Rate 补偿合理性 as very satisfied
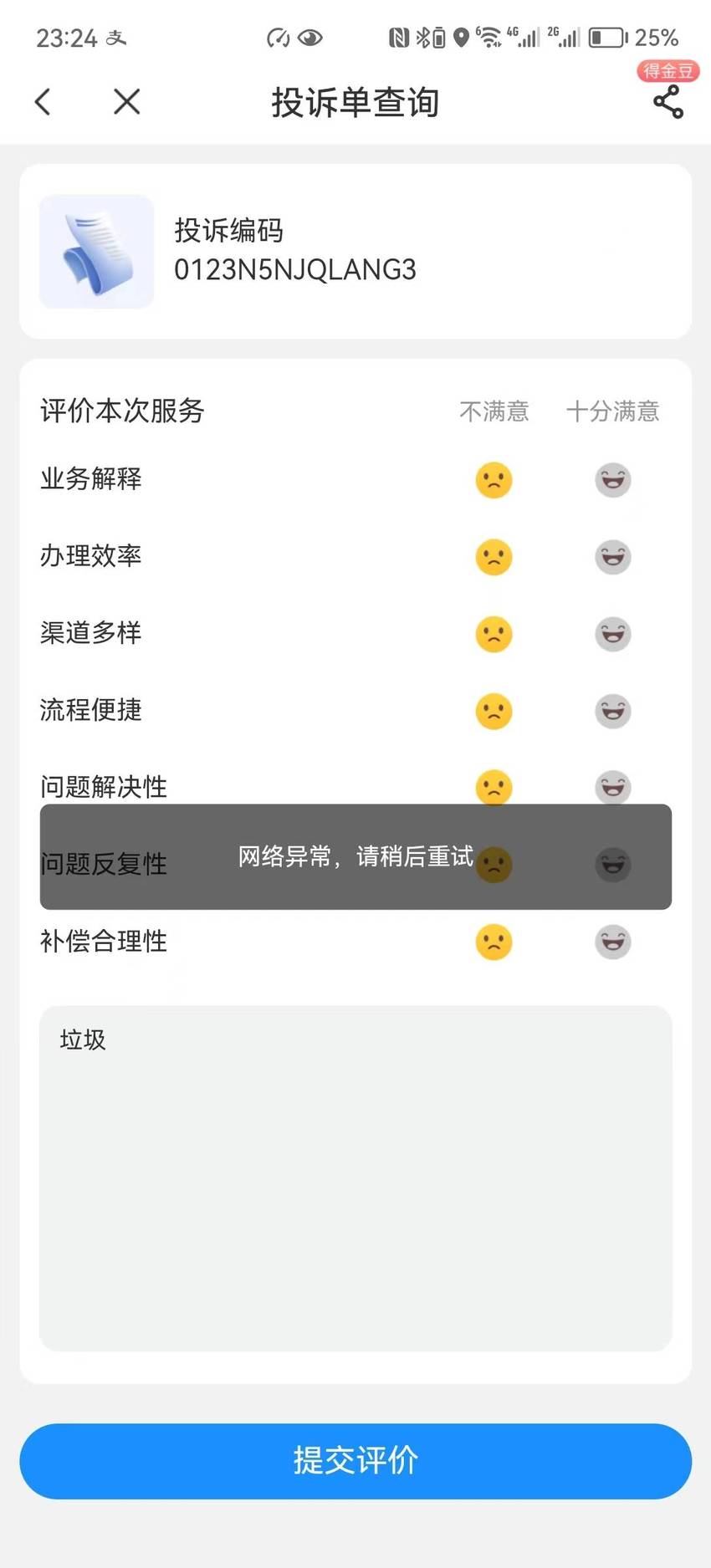This screenshot has width=711, height=1568. tap(613, 942)
